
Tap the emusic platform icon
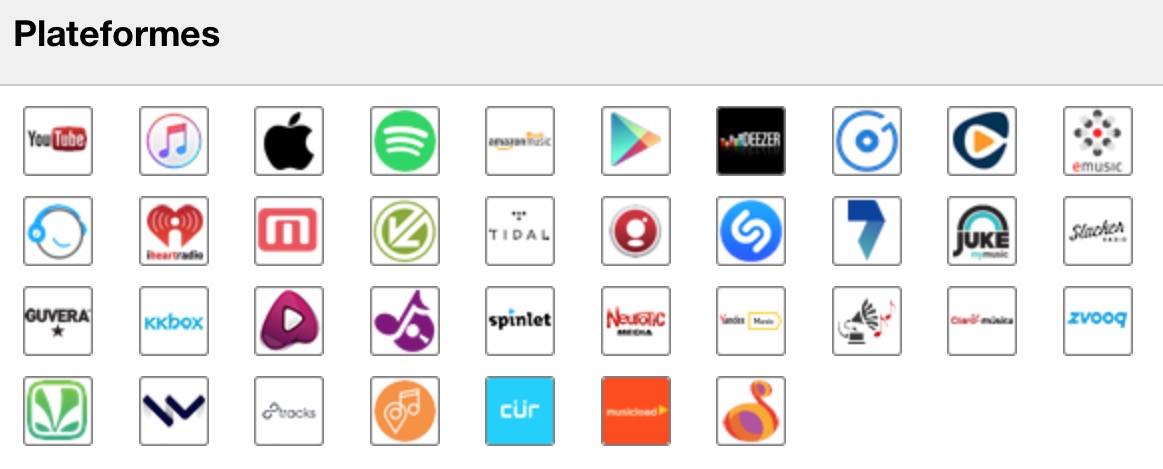(1098, 141)
